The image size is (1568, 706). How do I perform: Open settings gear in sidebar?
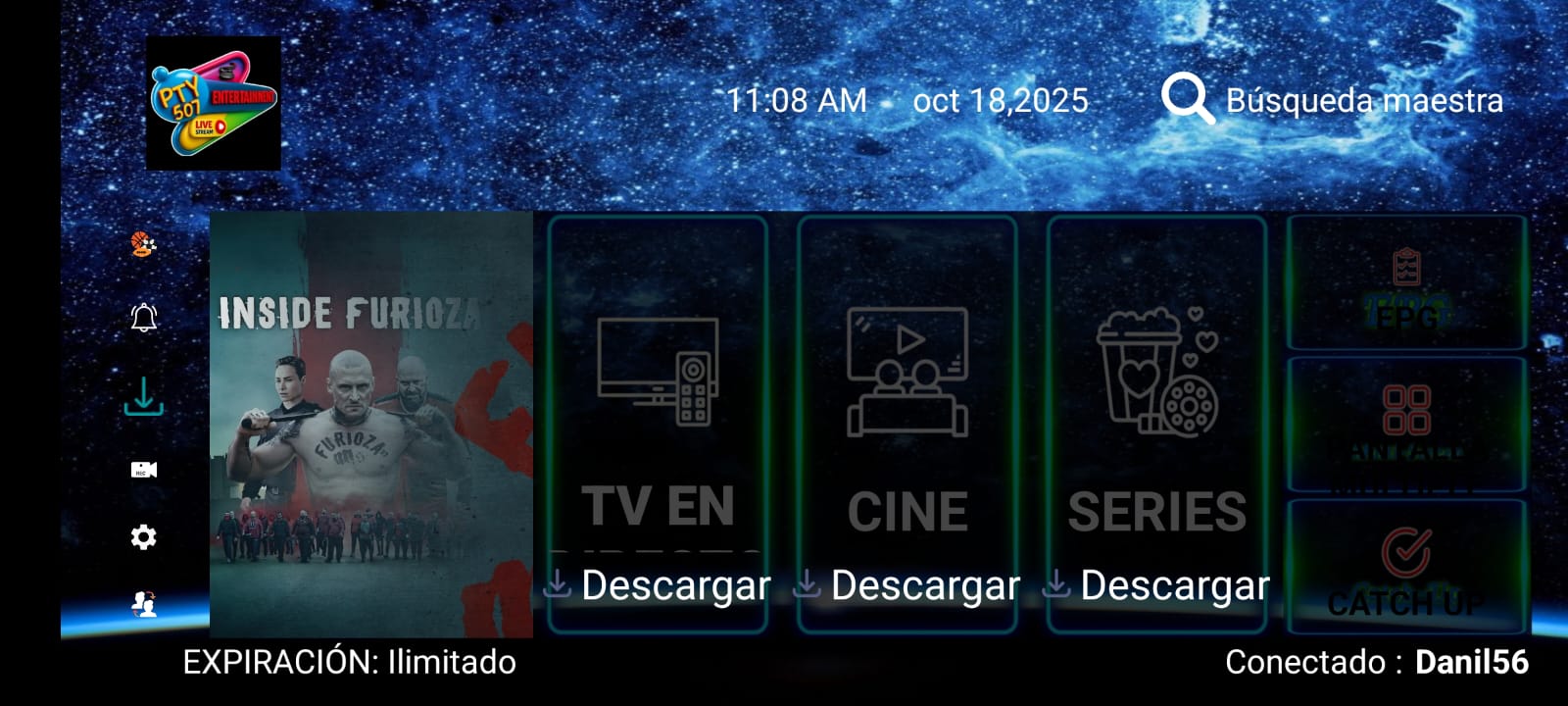click(x=144, y=537)
